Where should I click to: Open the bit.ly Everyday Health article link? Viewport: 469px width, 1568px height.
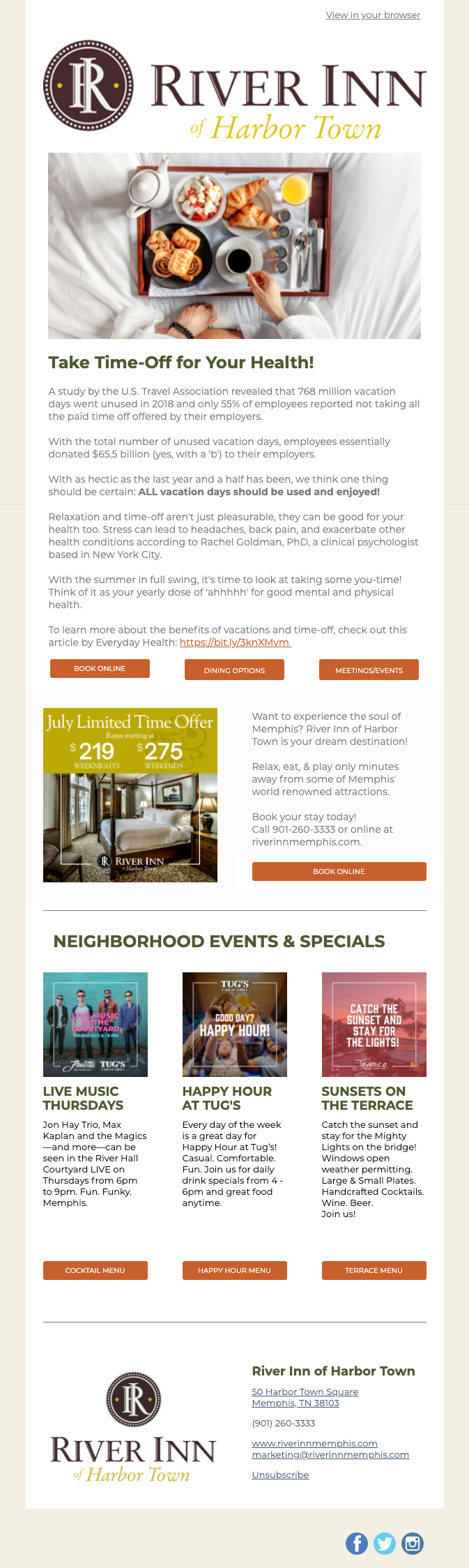point(235,642)
